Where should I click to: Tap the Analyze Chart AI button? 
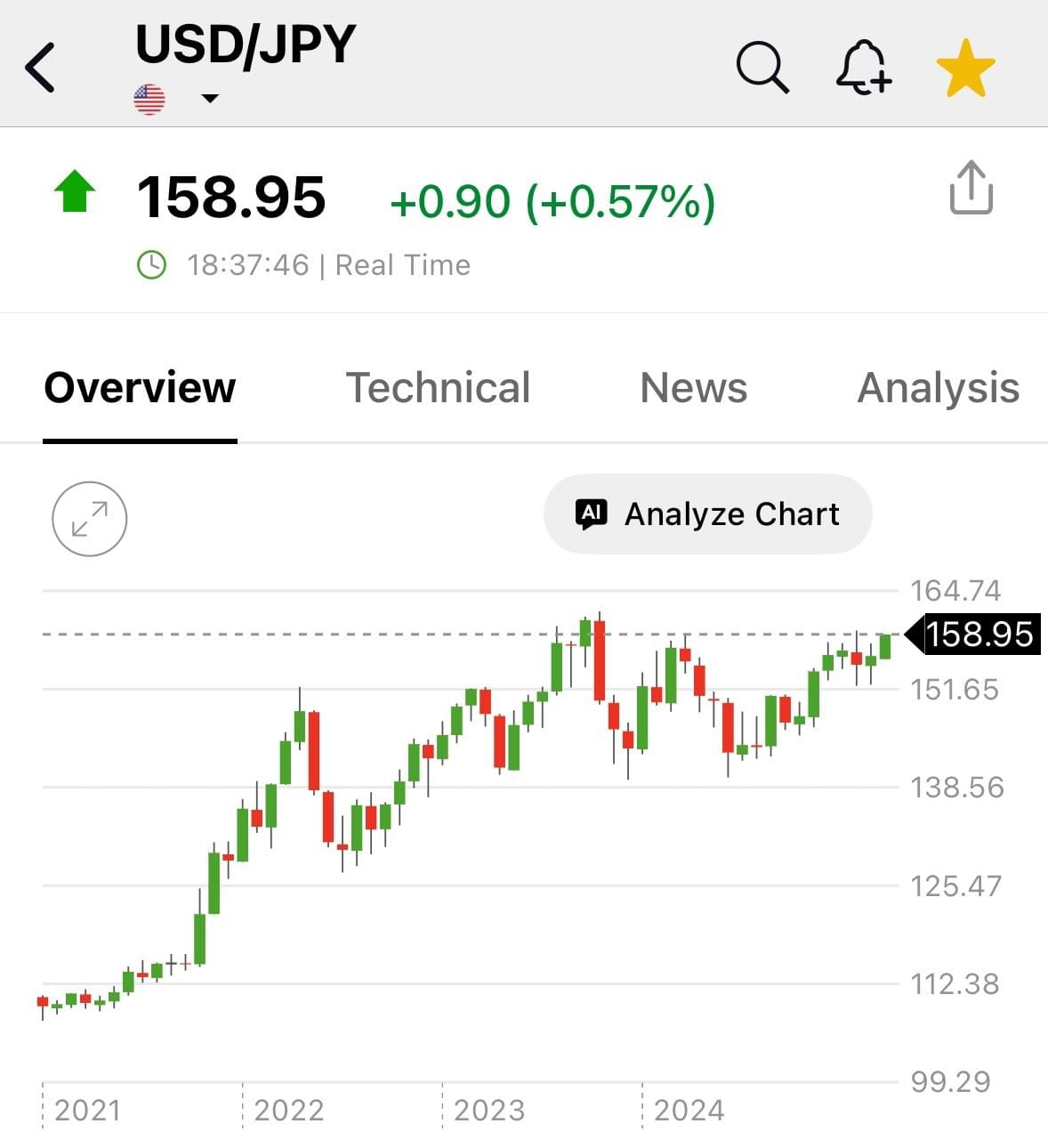tap(707, 514)
